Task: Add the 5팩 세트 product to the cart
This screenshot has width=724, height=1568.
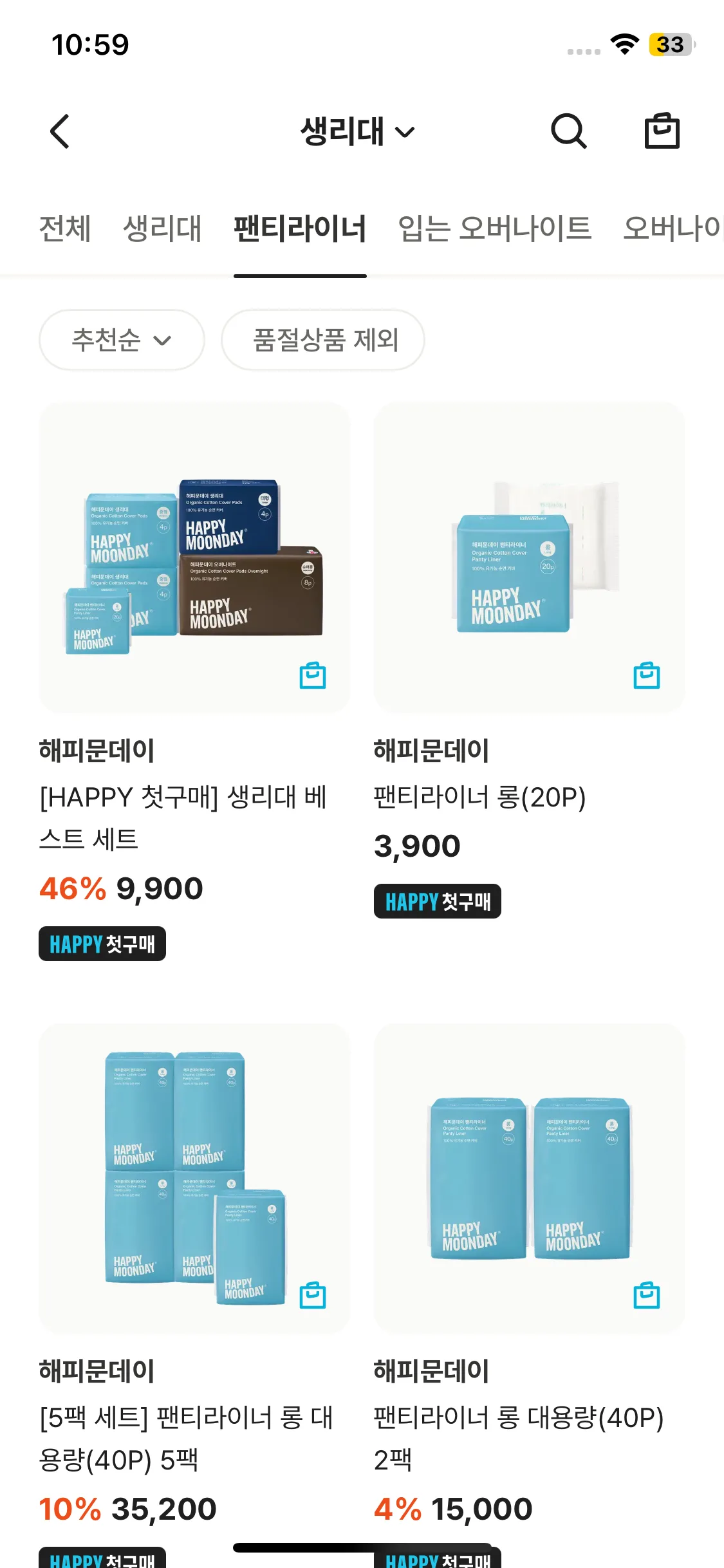Action: pos(313,1295)
